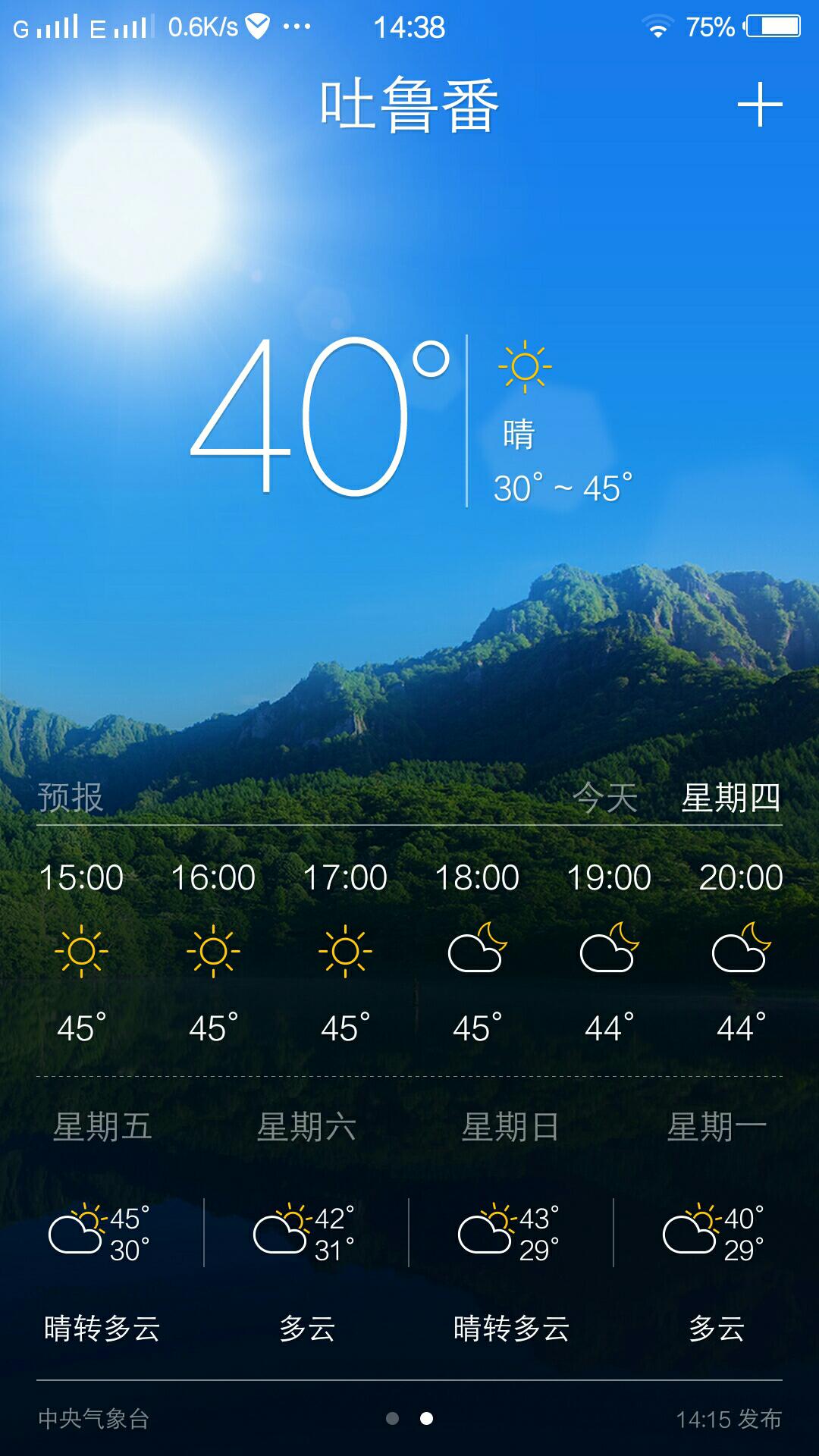Open the city list via 吐鲁番 title
This screenshot has height=1456, width=819.
point(409,105)
